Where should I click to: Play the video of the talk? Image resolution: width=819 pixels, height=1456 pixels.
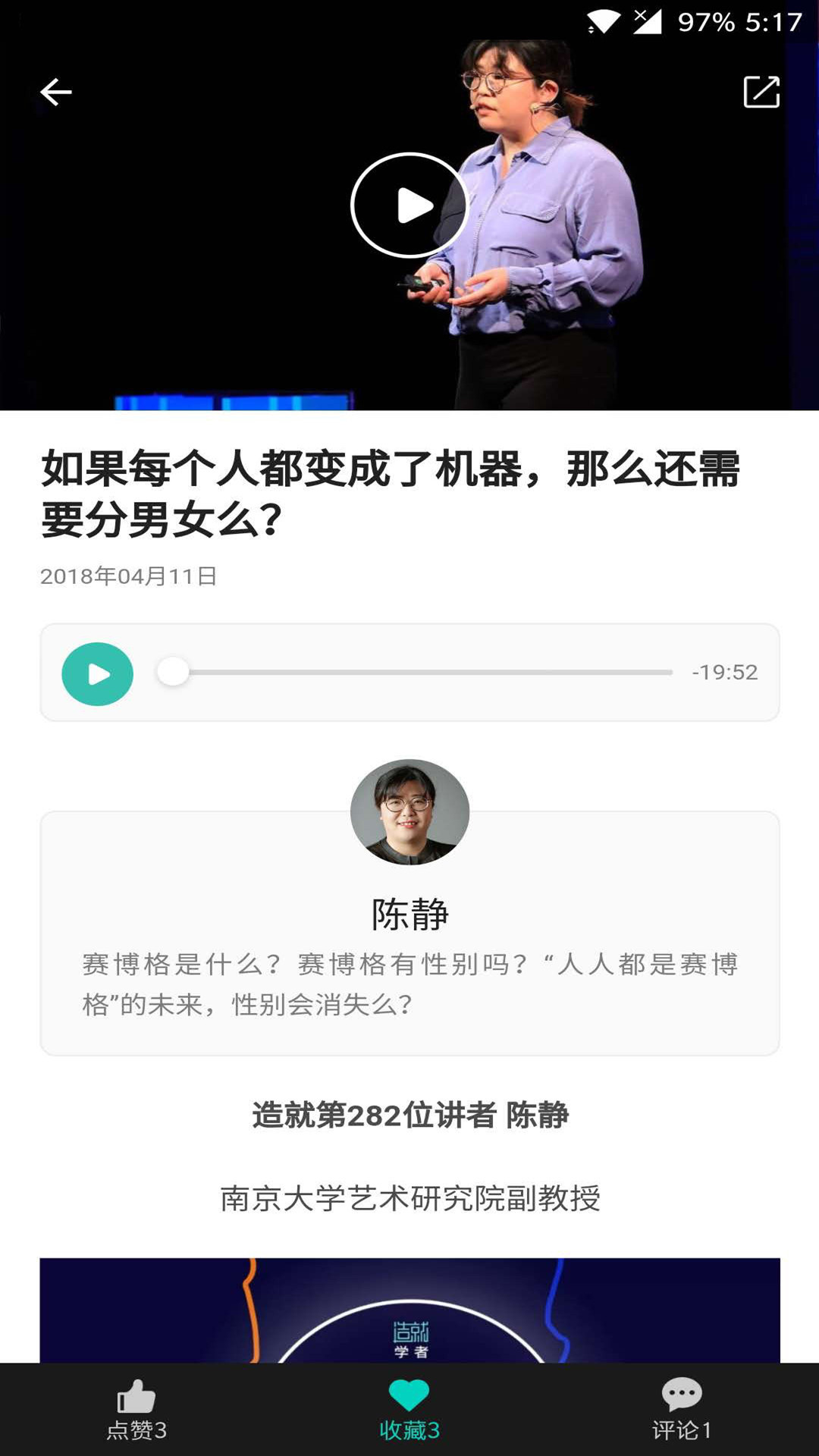[x=409, y=206]
